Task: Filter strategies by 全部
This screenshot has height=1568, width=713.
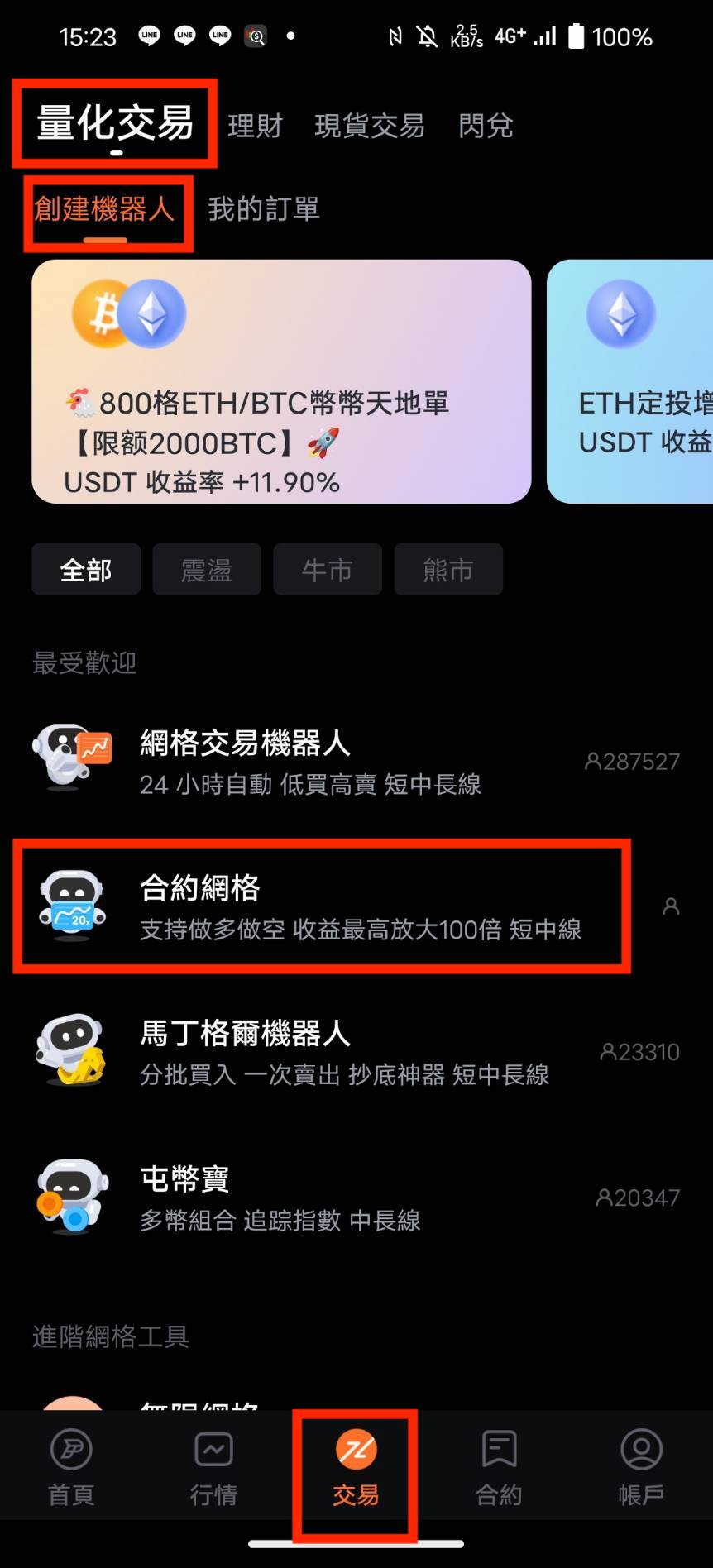Action: [x=86, y=570]
